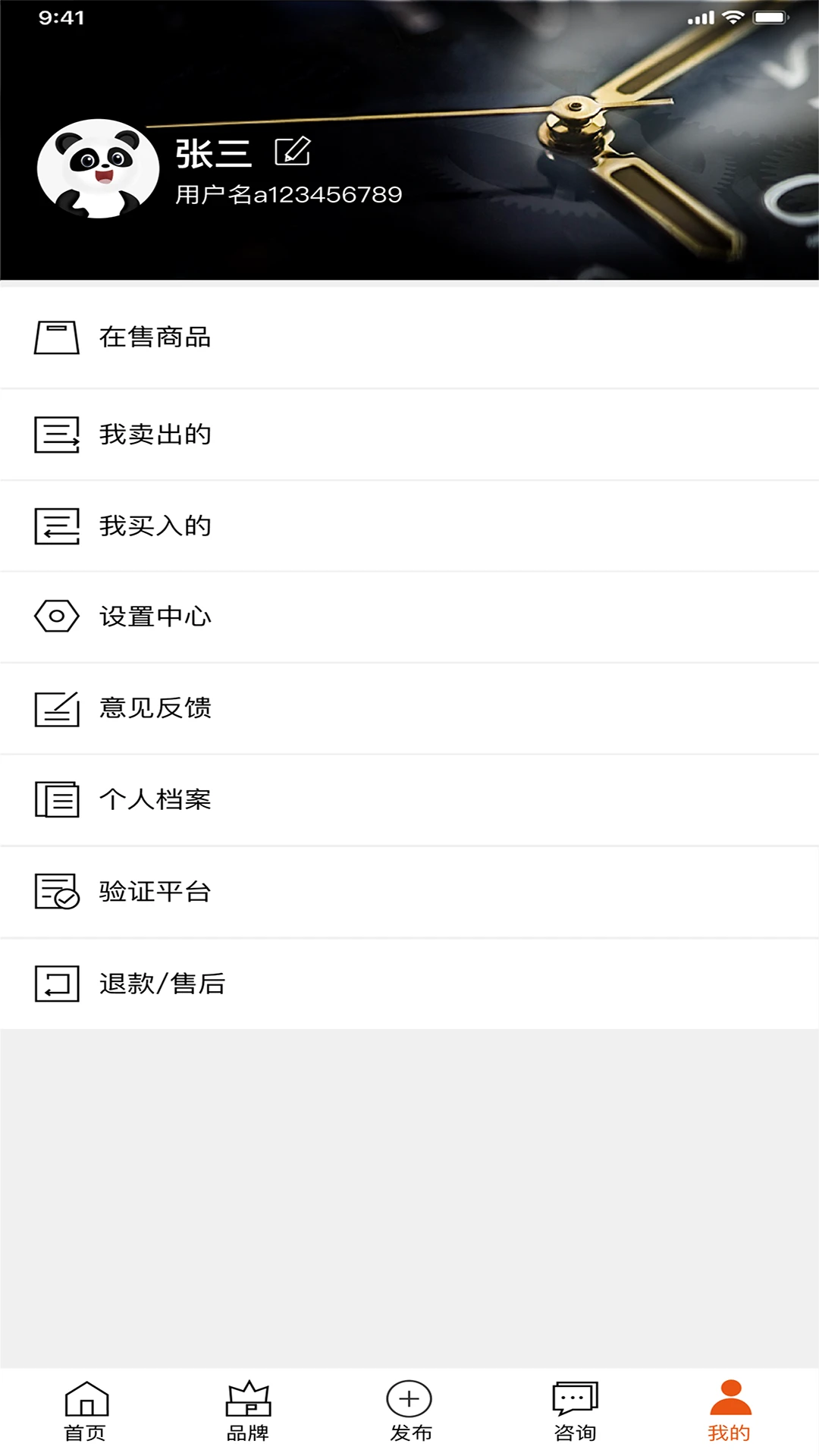Tap the edit pencil icon beside 张三
This screenshot has height=1456, width=819.
[294, 151]
